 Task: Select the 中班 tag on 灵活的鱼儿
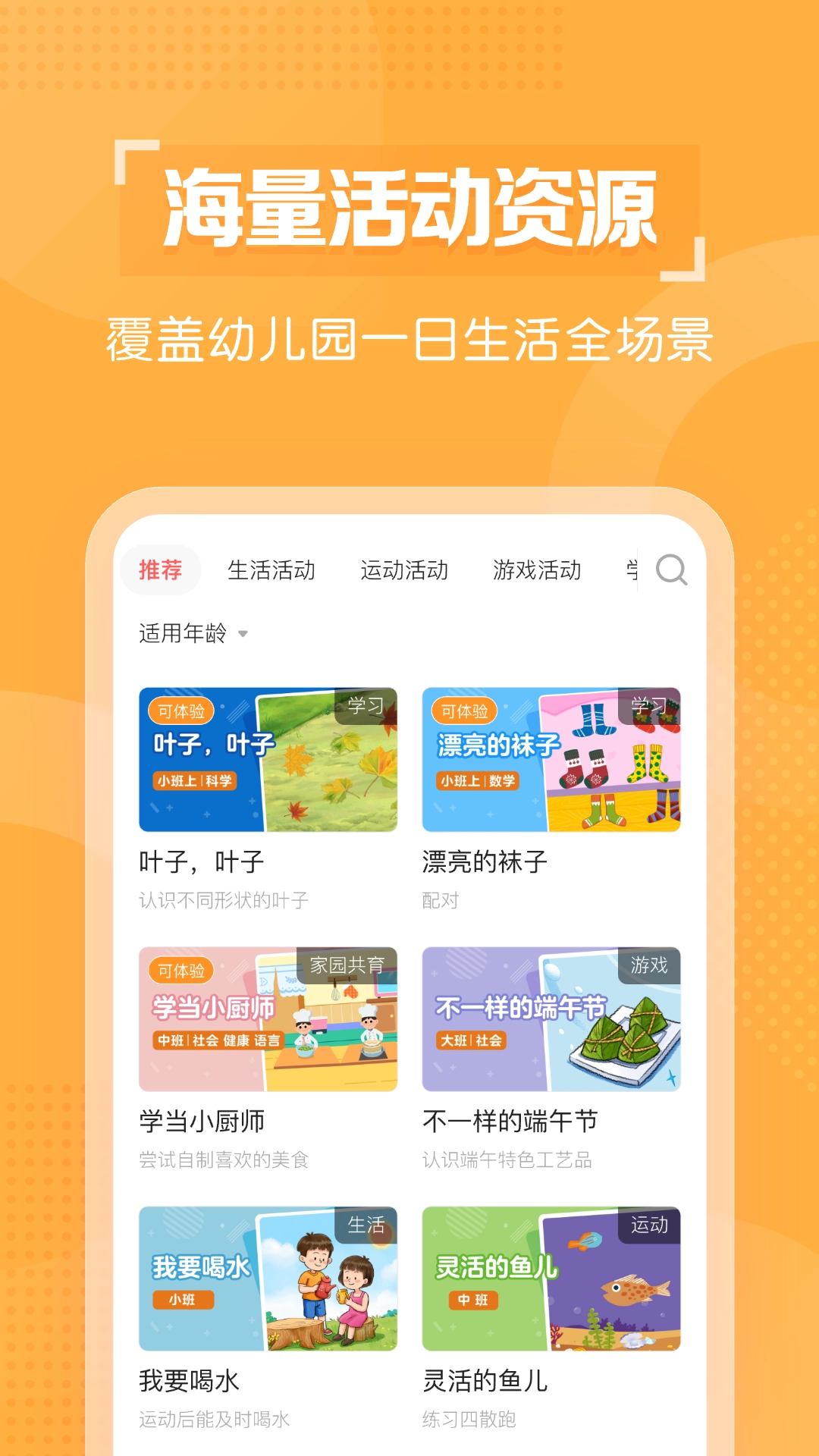473,1301
